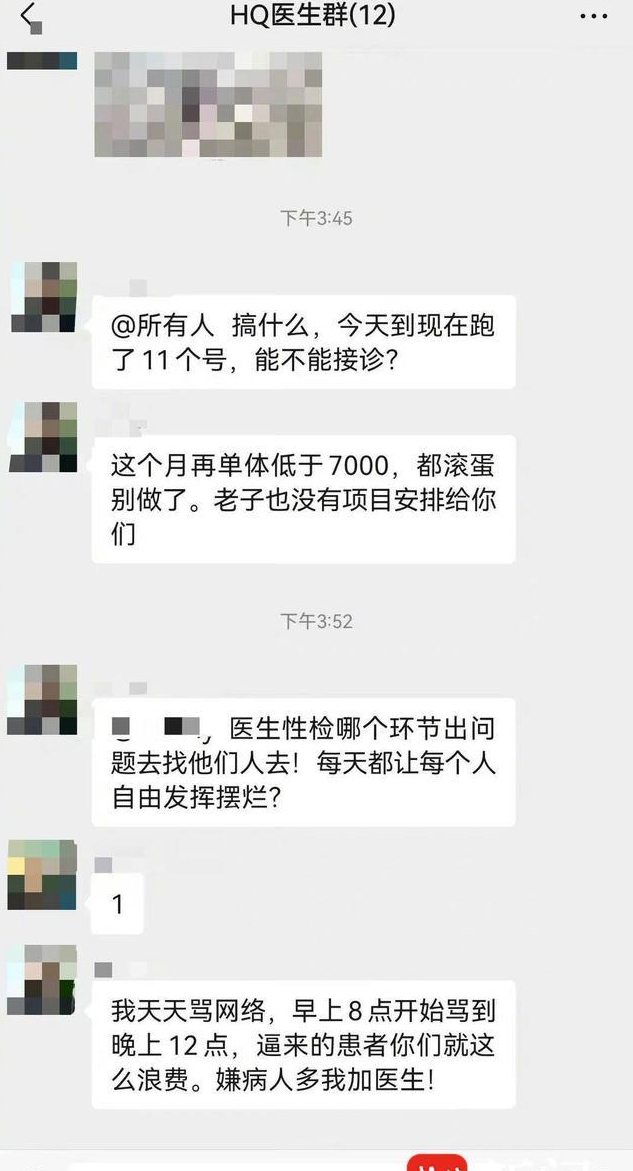Viewport: 633px width, 1171px height.
Task: Open profile of the sender replying 1
Action: click(42, 874)
